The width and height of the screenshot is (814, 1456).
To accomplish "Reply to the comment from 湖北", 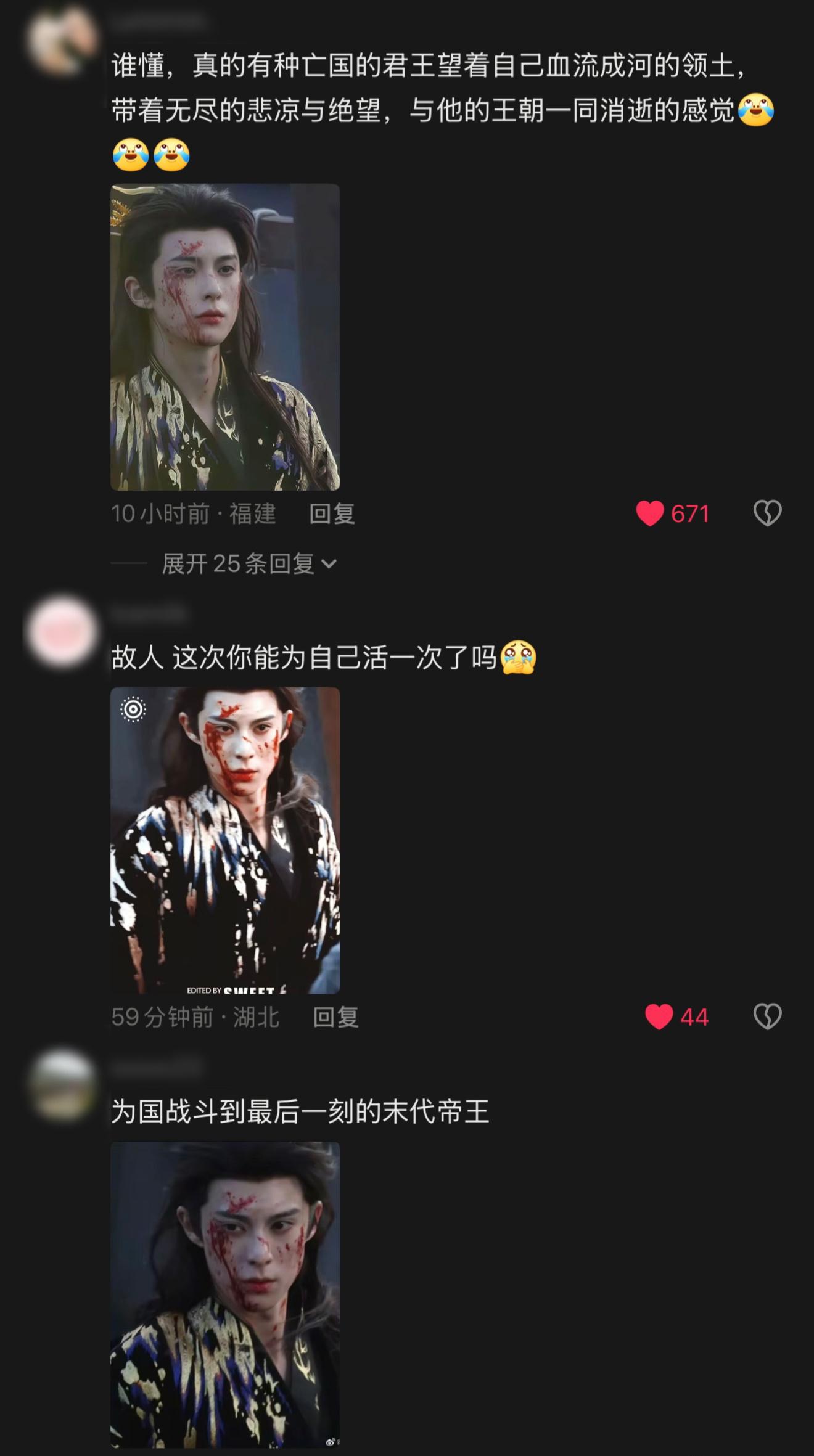I will pyautogui.click(x=335, y=1017).
